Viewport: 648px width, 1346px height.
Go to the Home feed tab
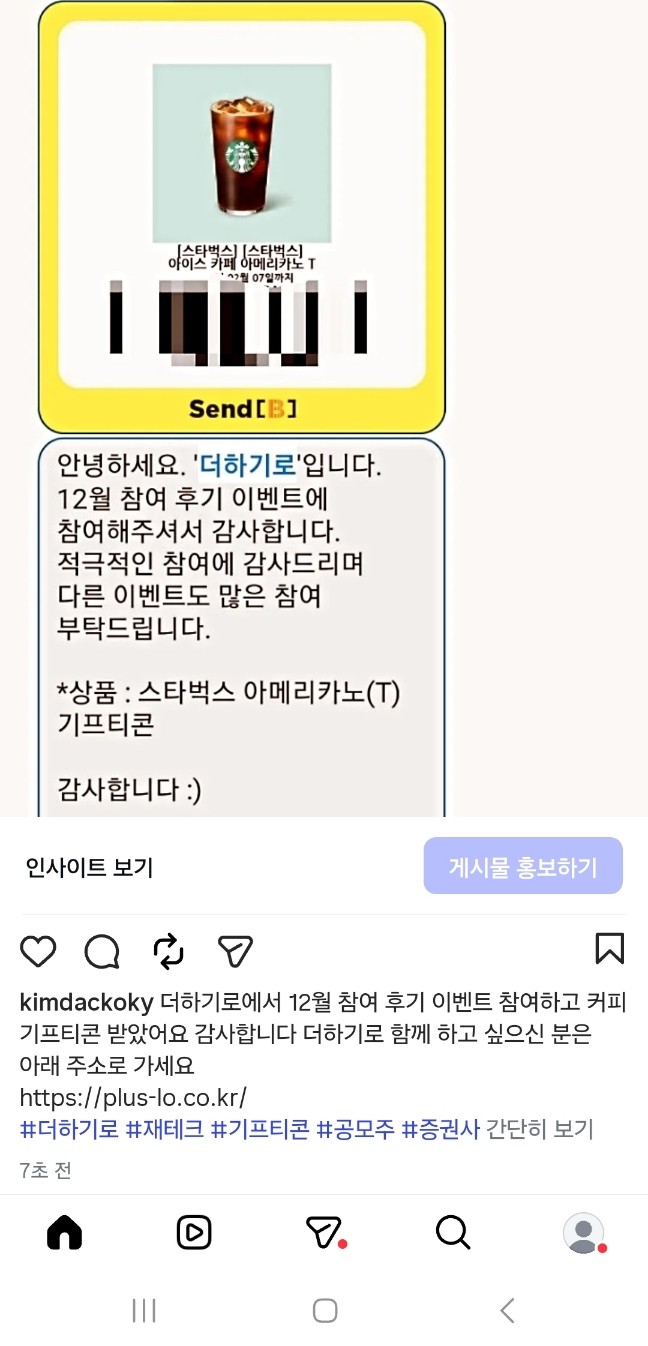pyautogui.click(x=65, y=1232)
